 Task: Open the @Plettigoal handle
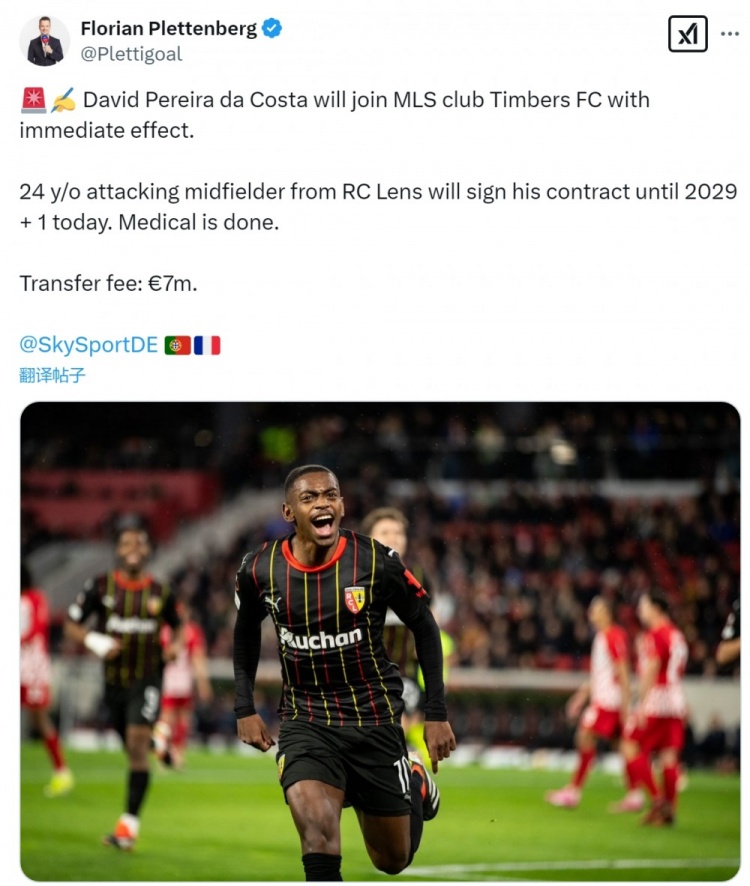point(132,54)
